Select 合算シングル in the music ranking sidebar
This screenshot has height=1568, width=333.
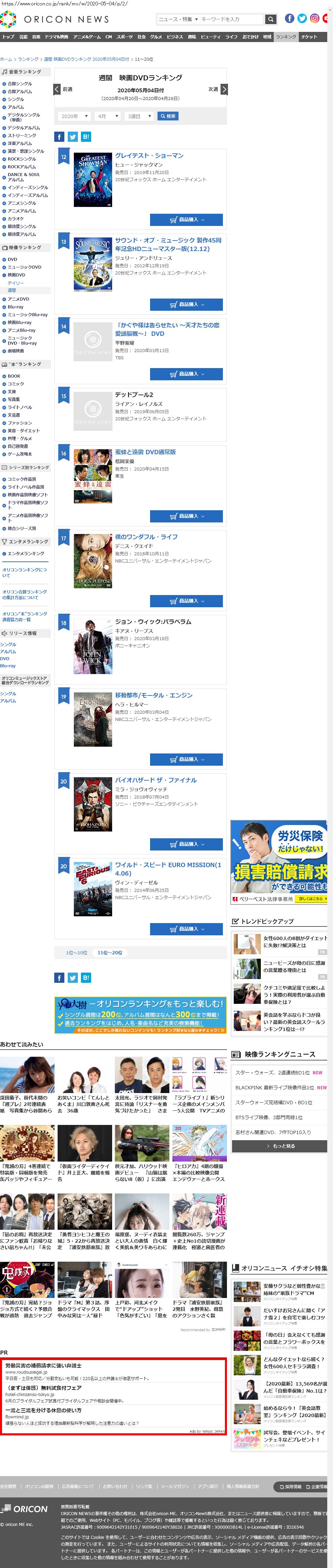click(x=19, y=84)
